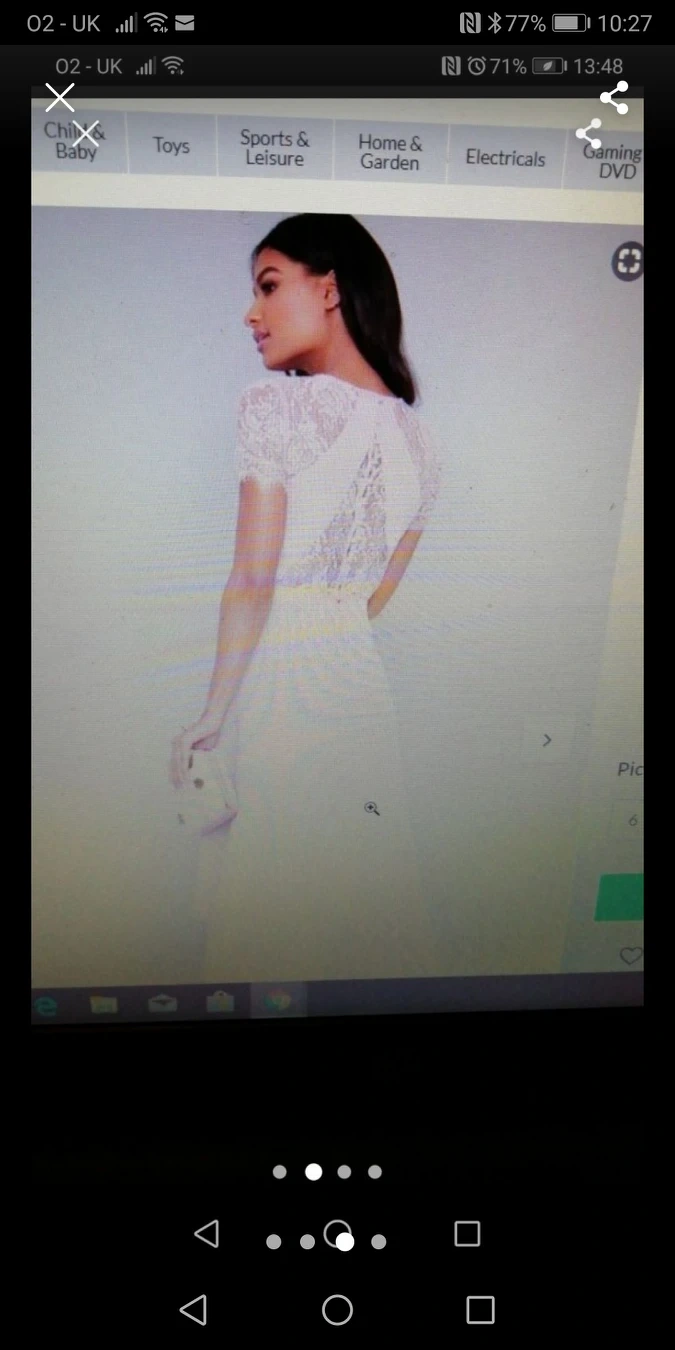Jump to the third page indicator dot
This screenshot has width=675, height=1350.
(x=344, y=1172)
